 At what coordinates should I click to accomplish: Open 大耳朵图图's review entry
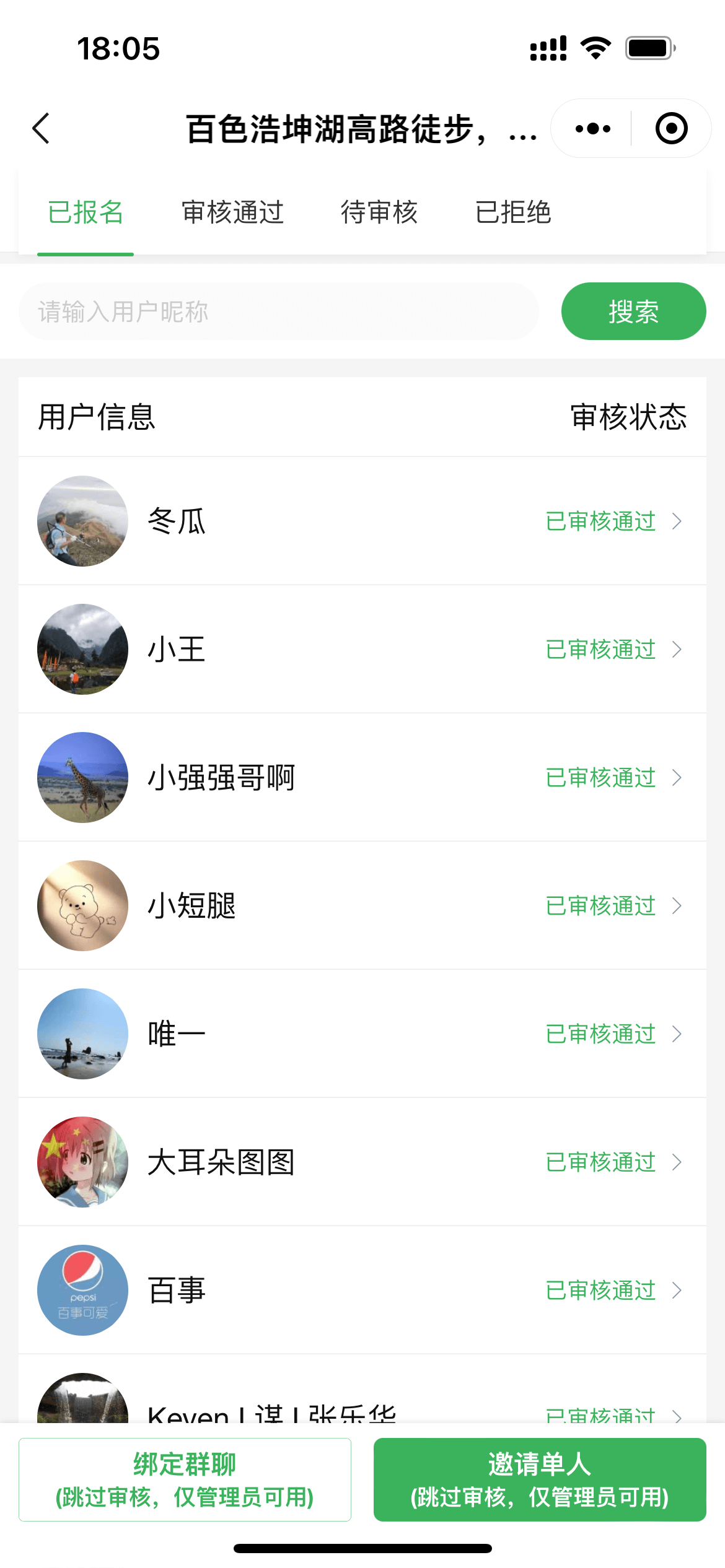pyautogui.click(x=362, y=1162)
